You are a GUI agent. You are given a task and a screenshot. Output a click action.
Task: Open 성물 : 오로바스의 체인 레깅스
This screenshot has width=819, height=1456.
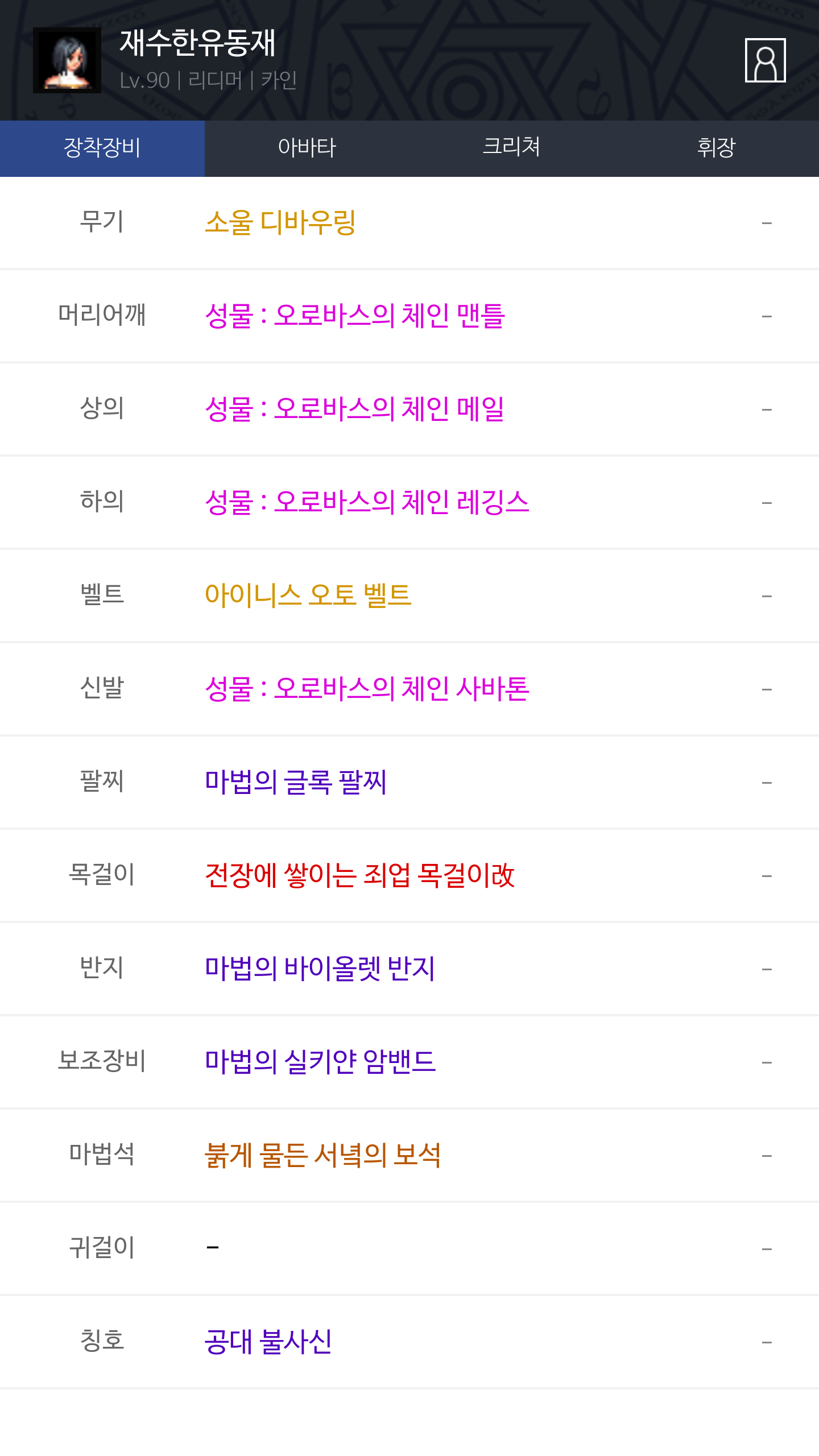367,502
